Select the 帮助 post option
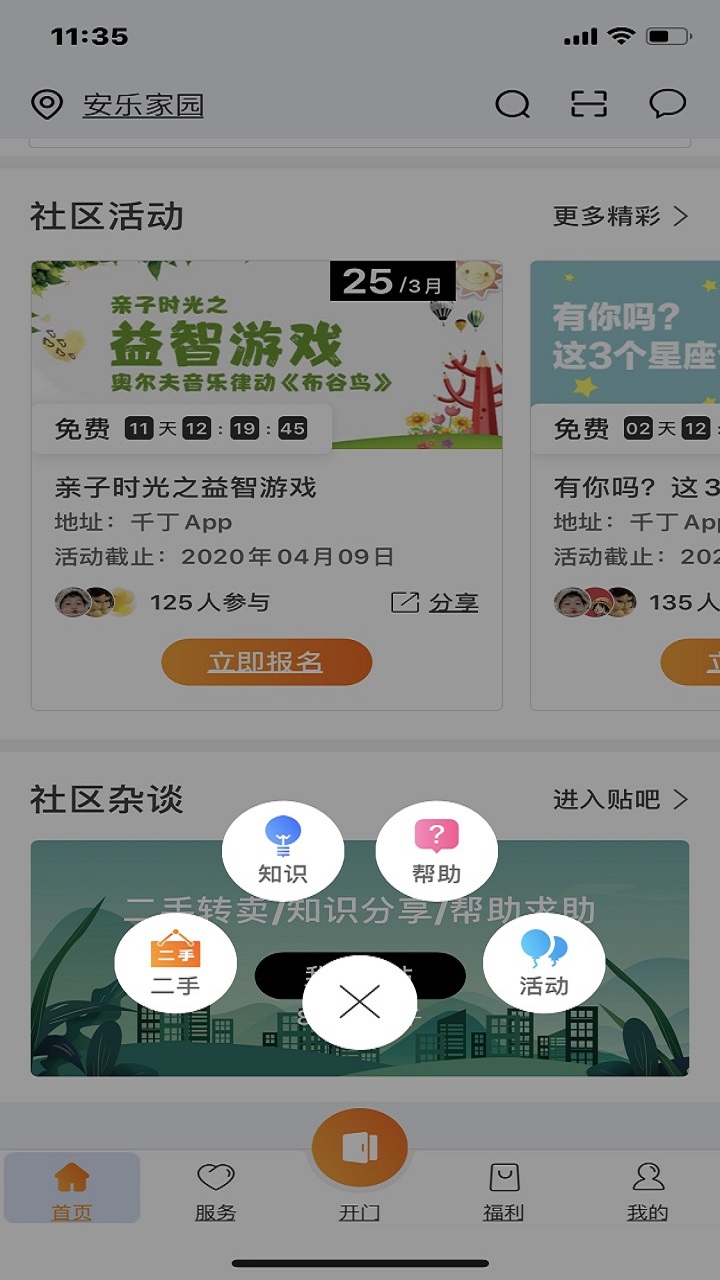Screen dimensions: 720x1280 coord(436,851)
